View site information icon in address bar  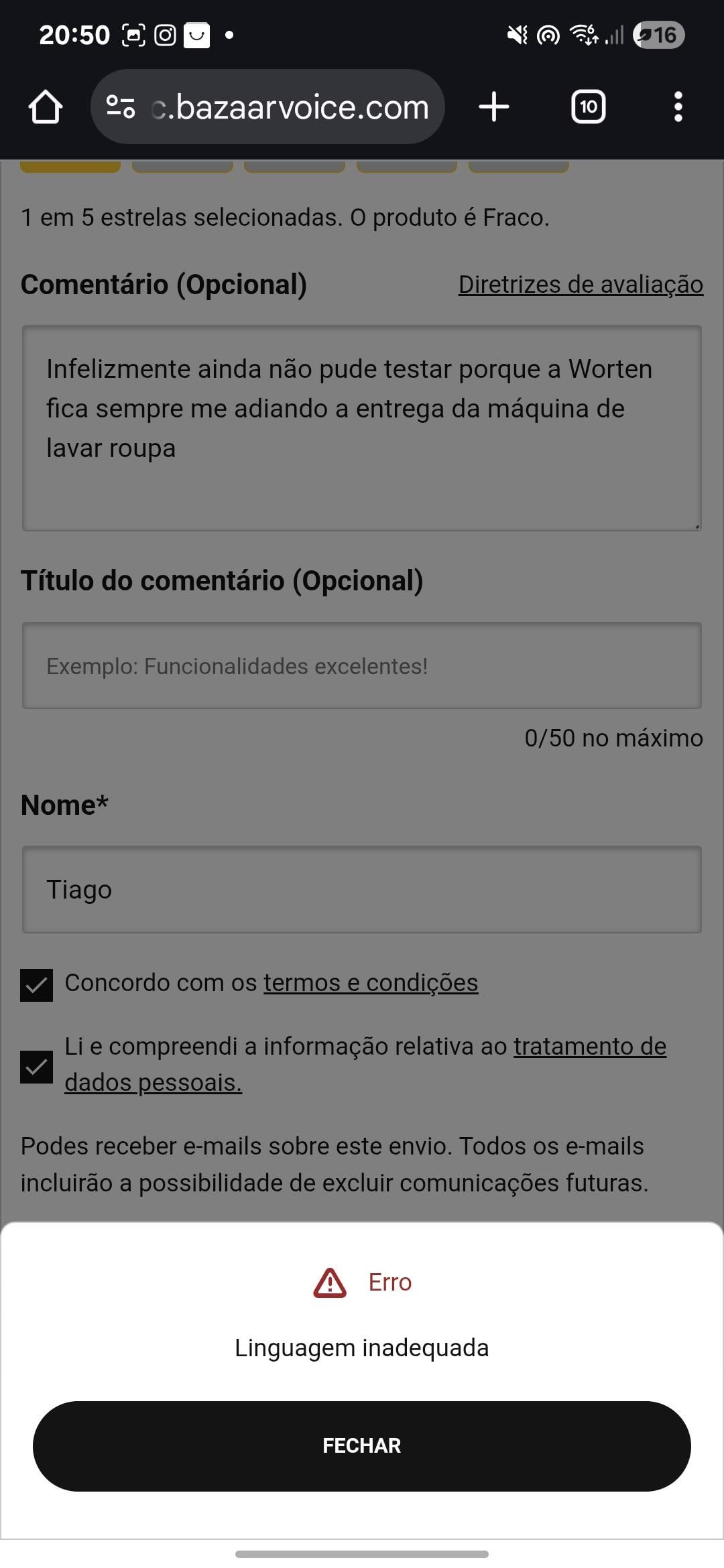[x=121, y=107]
